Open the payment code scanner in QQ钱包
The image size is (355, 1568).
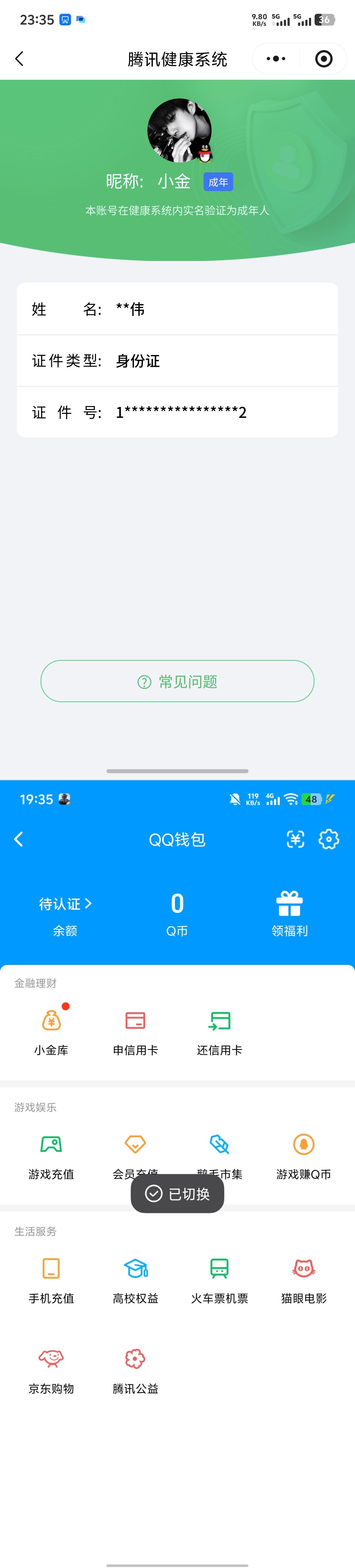click(295, 839)
